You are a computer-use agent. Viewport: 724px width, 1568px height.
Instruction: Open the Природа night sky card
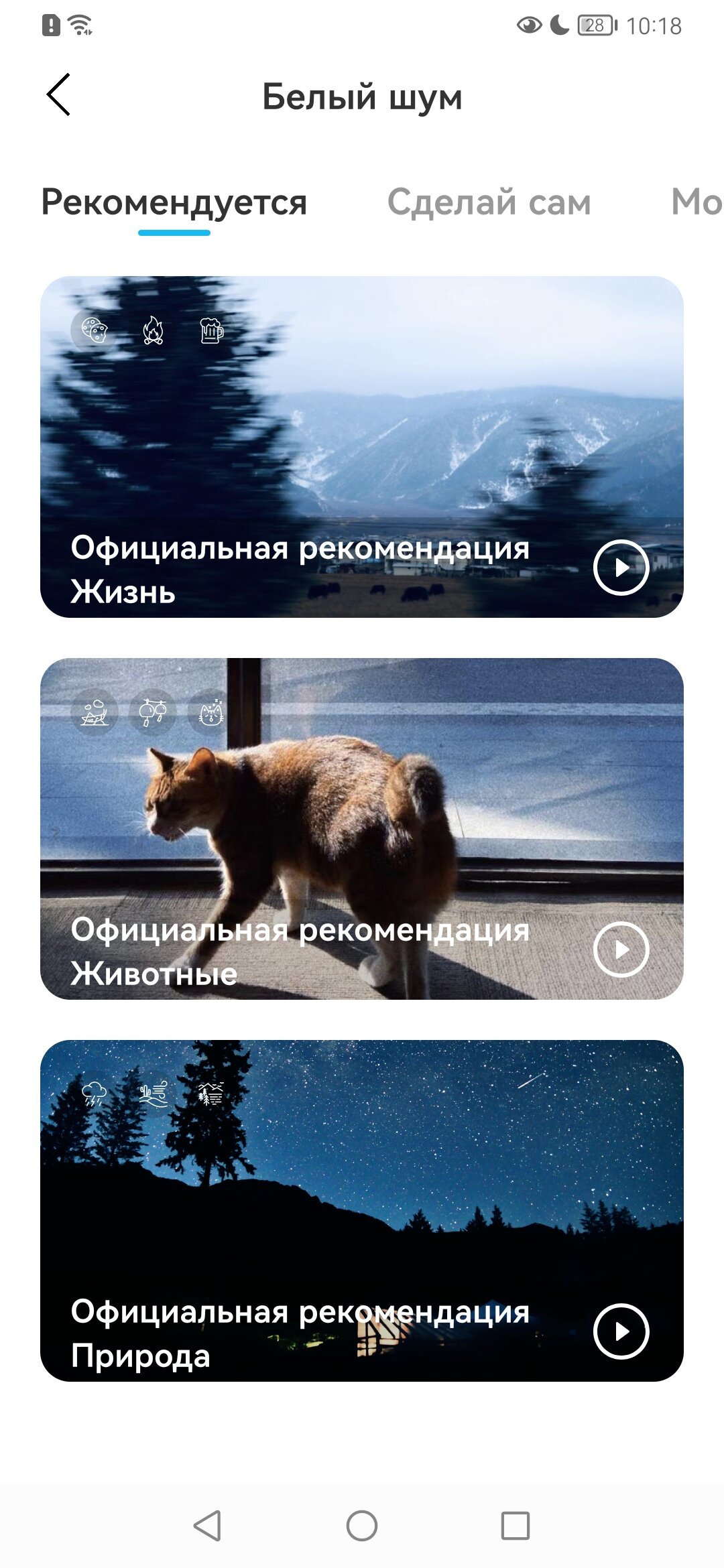362,1211
